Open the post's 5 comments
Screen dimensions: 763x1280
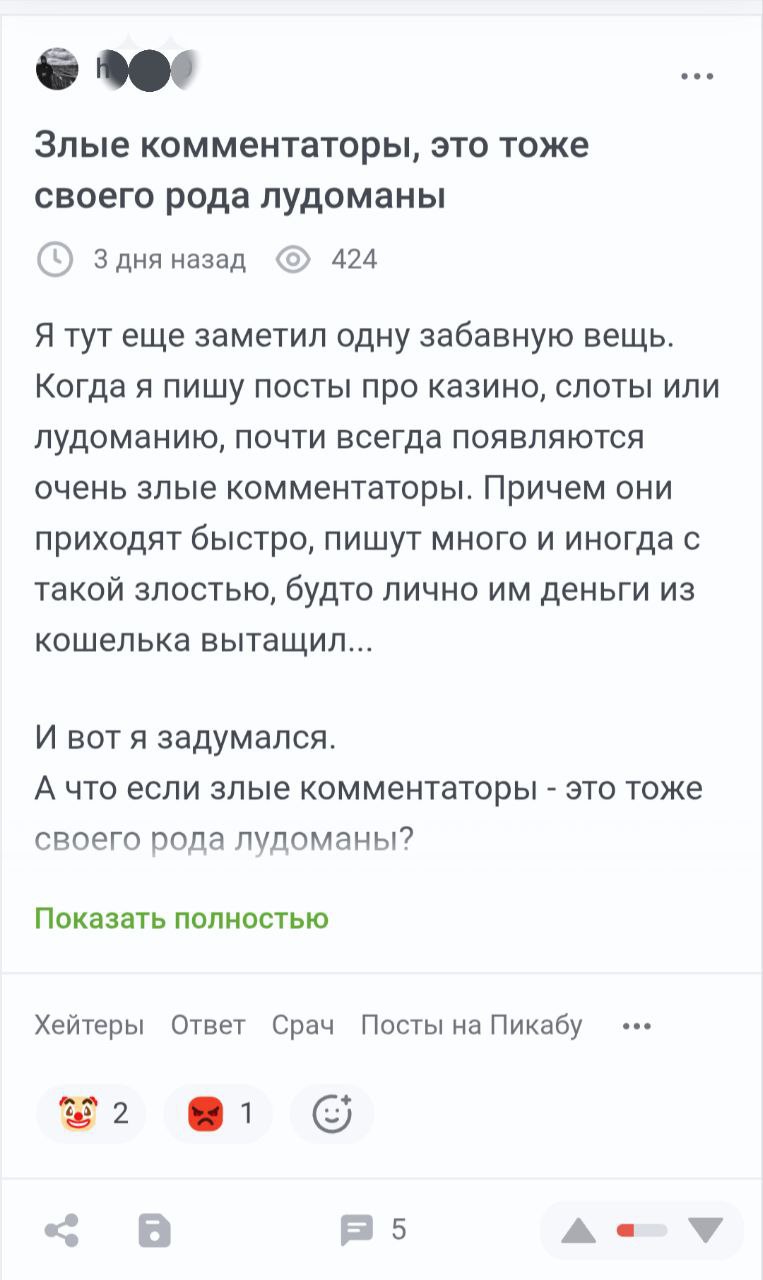[x=373, y=1230]
